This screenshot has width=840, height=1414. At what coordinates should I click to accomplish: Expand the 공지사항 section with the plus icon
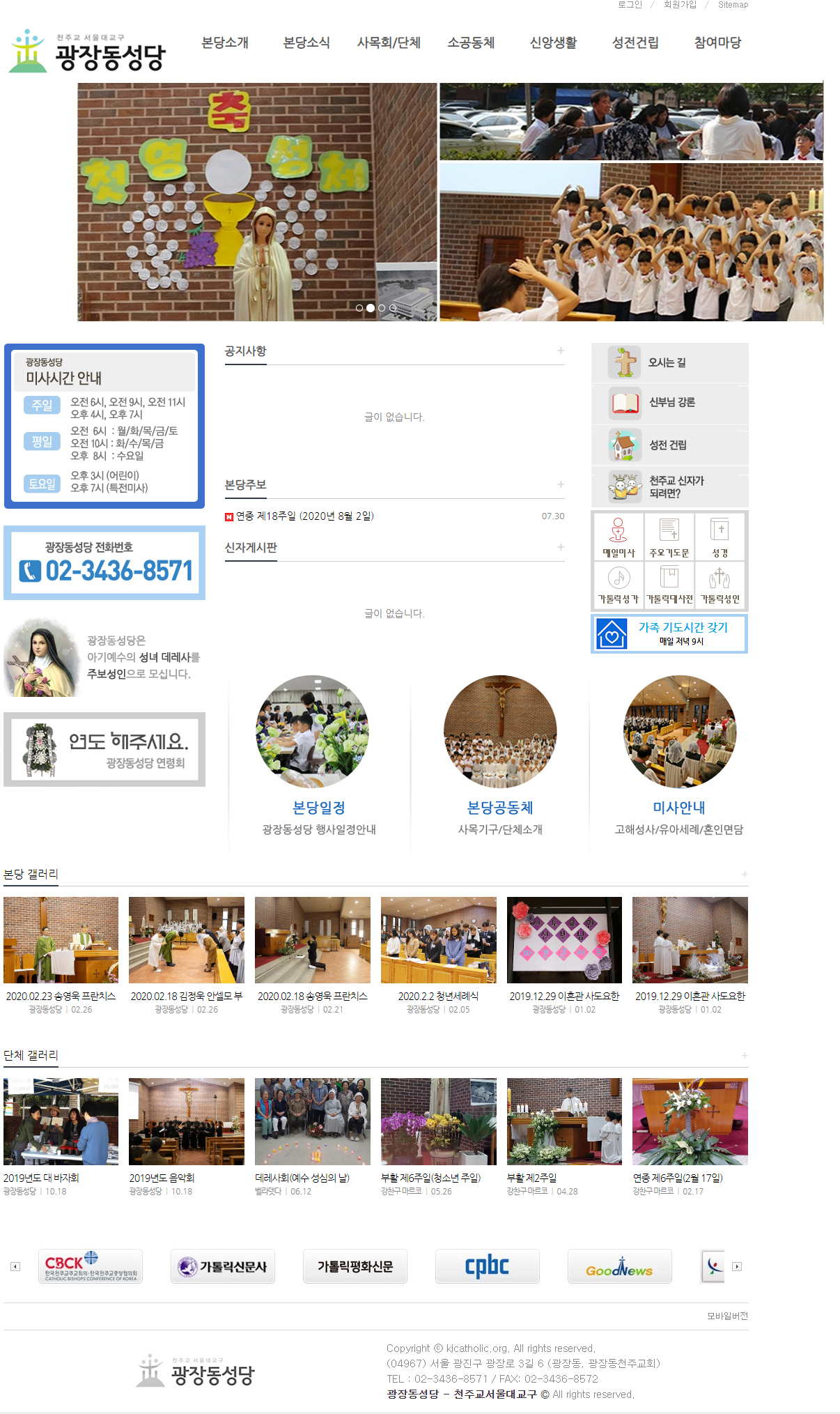pos(560,351)
